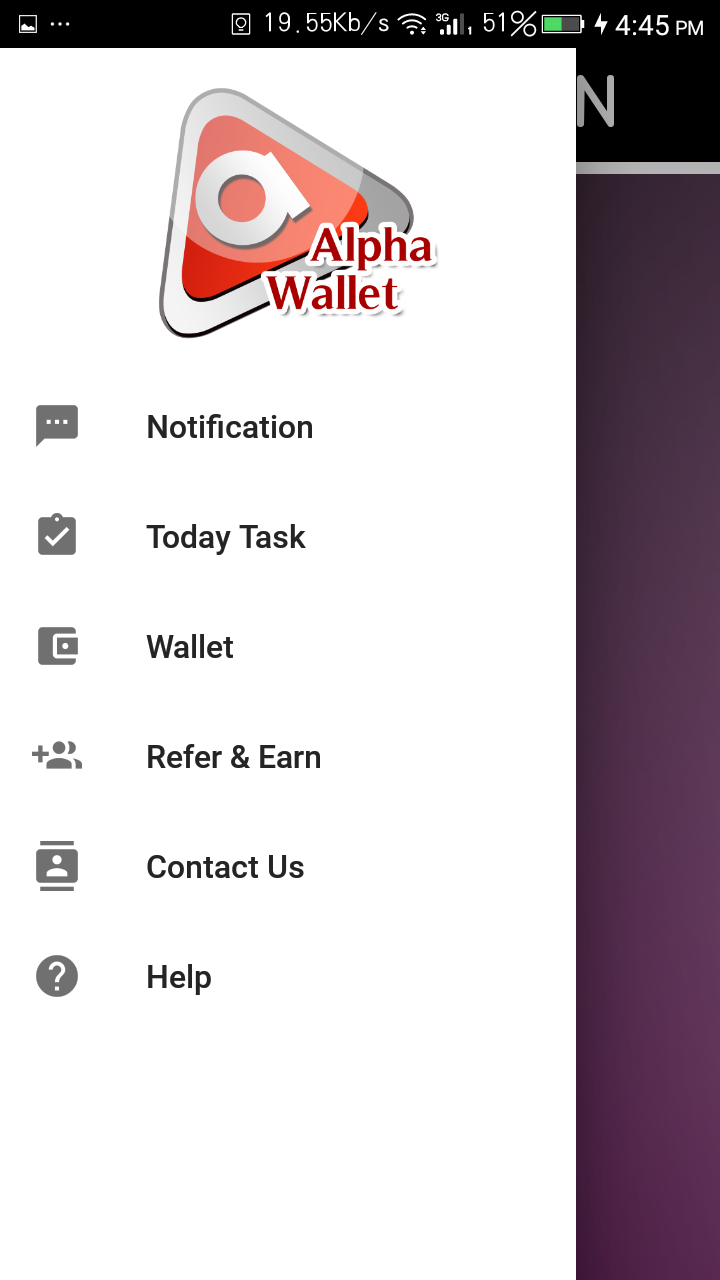720x1280 pixels.
Task: Click the 4:45 PM clock display
Action: tap(655, 25)
